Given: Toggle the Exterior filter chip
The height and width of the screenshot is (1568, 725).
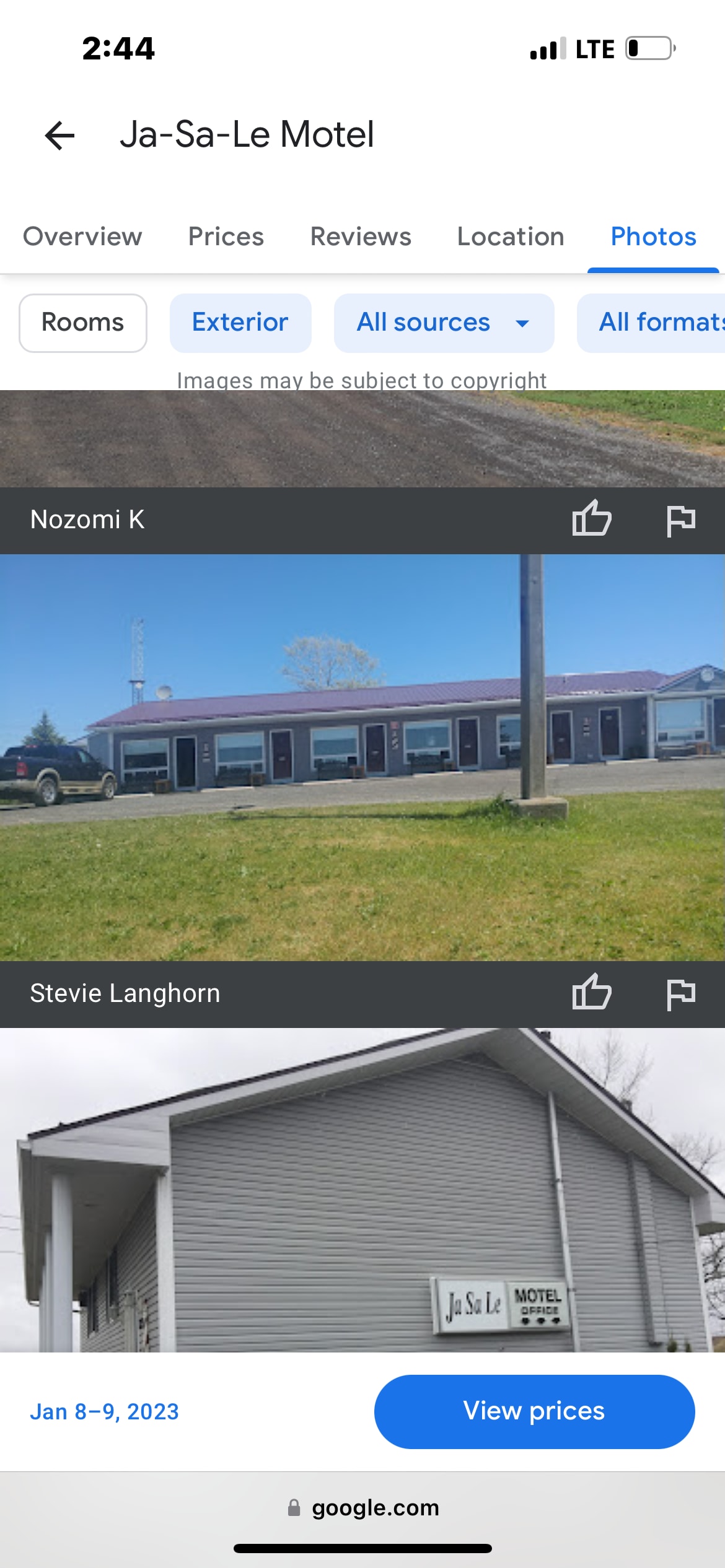Looking at the screenshot, I should point(240,323).
